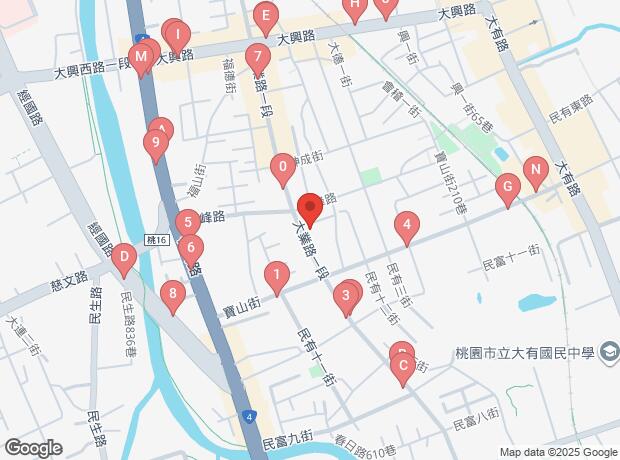Select map pin labeled E
This screenshot has width=620, height=460.
pyautogui.click(x=265, y=16)
